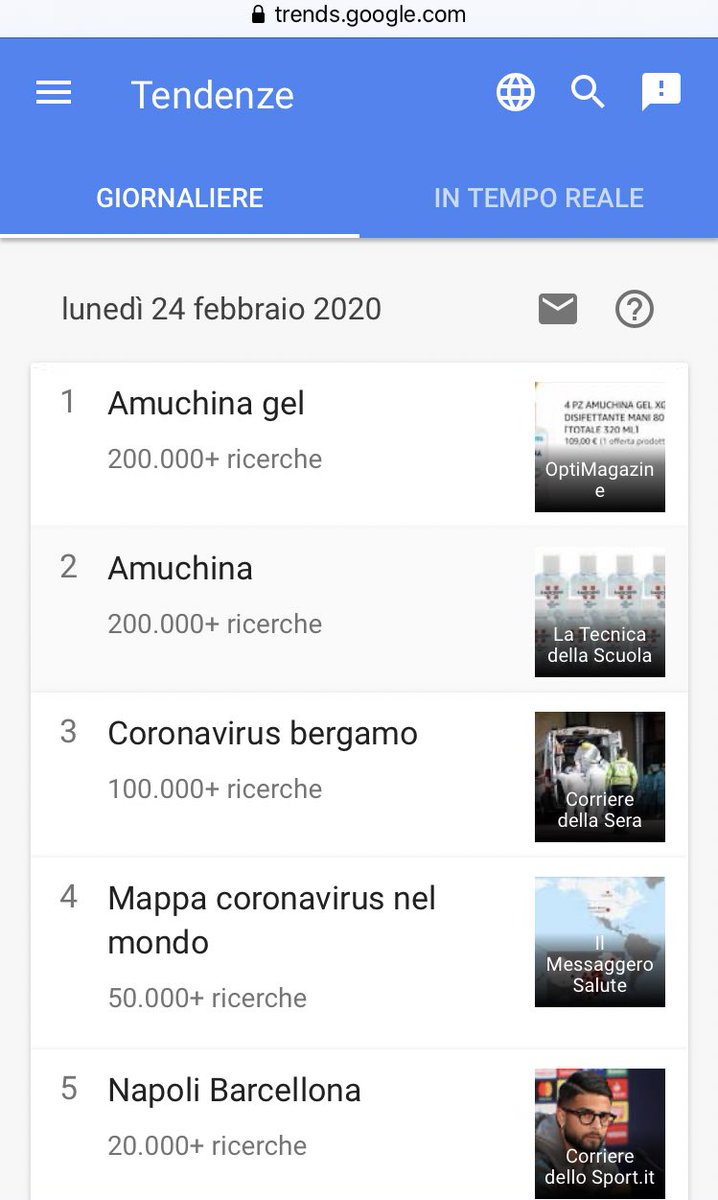718x1200 pixels.
Task: Open the OptiMagazine article thumbnail
Action: click(x=600, y=447)
